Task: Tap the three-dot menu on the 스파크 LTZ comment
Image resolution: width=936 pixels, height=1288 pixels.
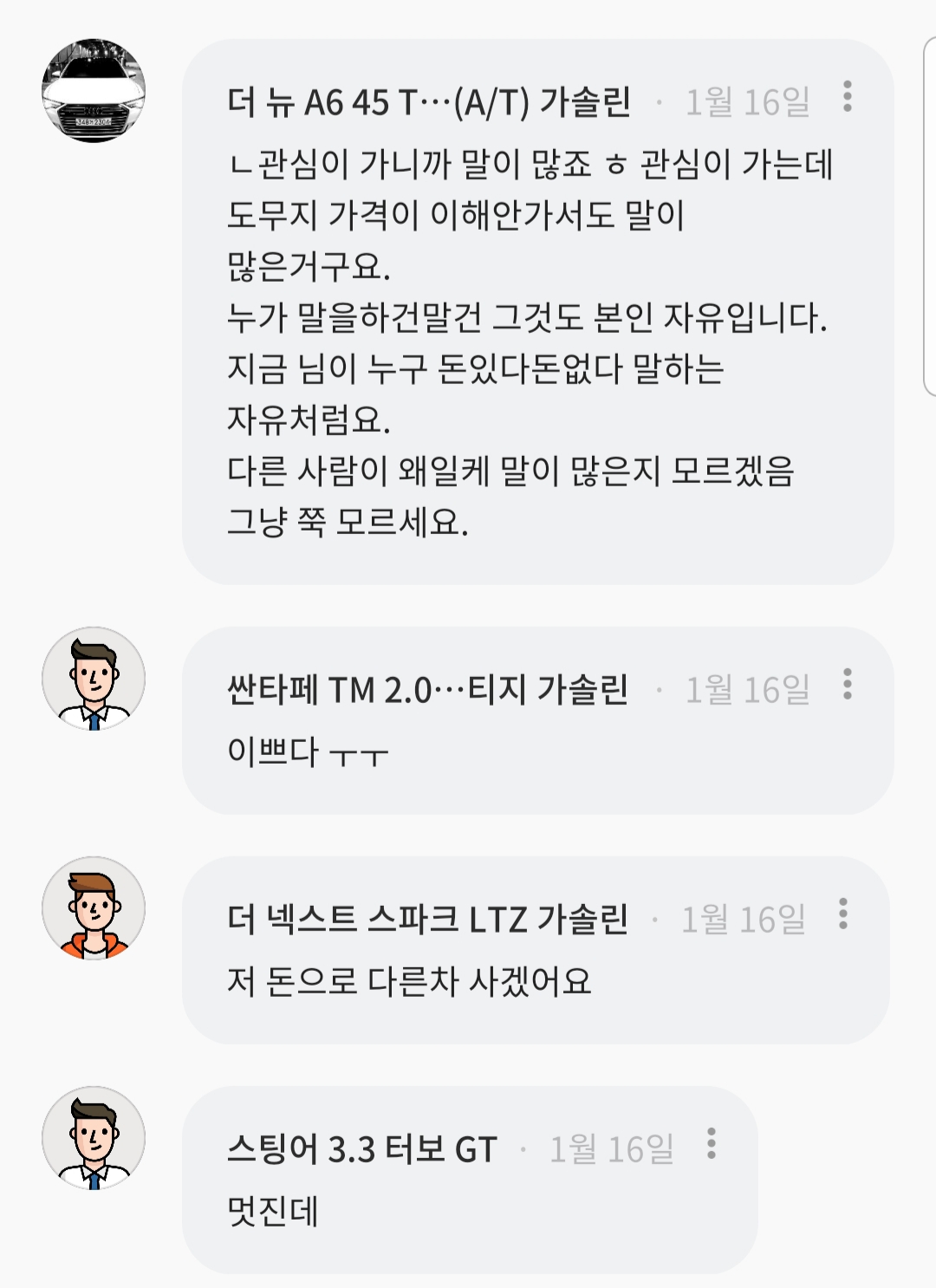Action: (x=842, y=914)
